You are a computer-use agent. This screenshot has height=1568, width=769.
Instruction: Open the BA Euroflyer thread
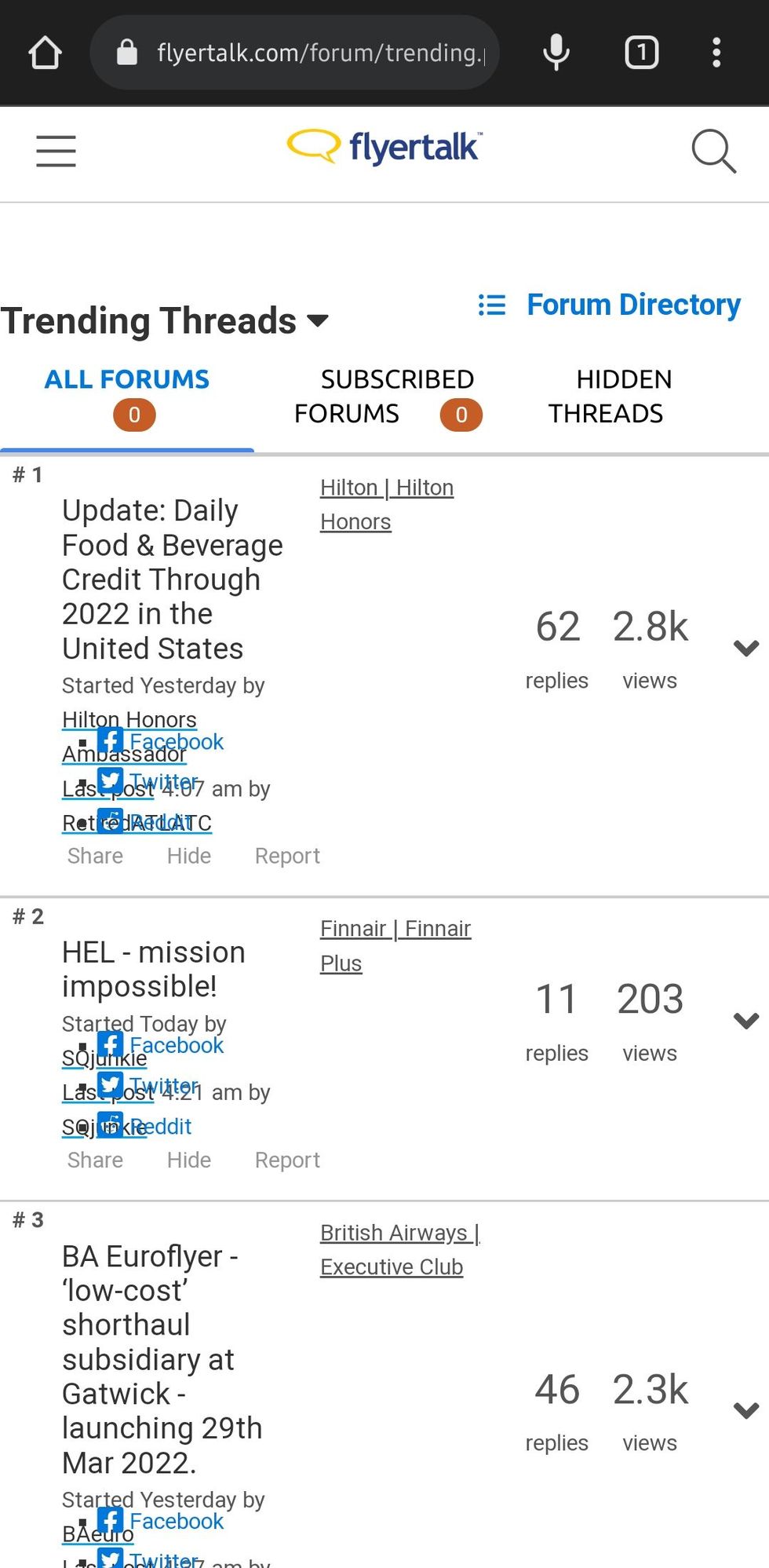[162, 1359]
